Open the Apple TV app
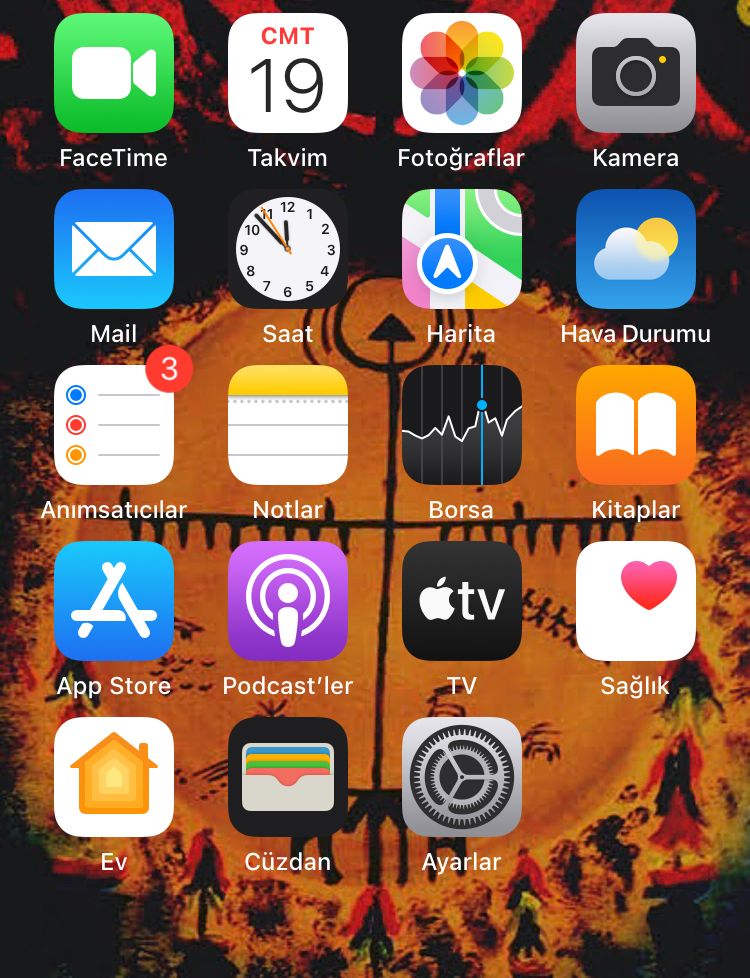 click(x=462, y=601)
